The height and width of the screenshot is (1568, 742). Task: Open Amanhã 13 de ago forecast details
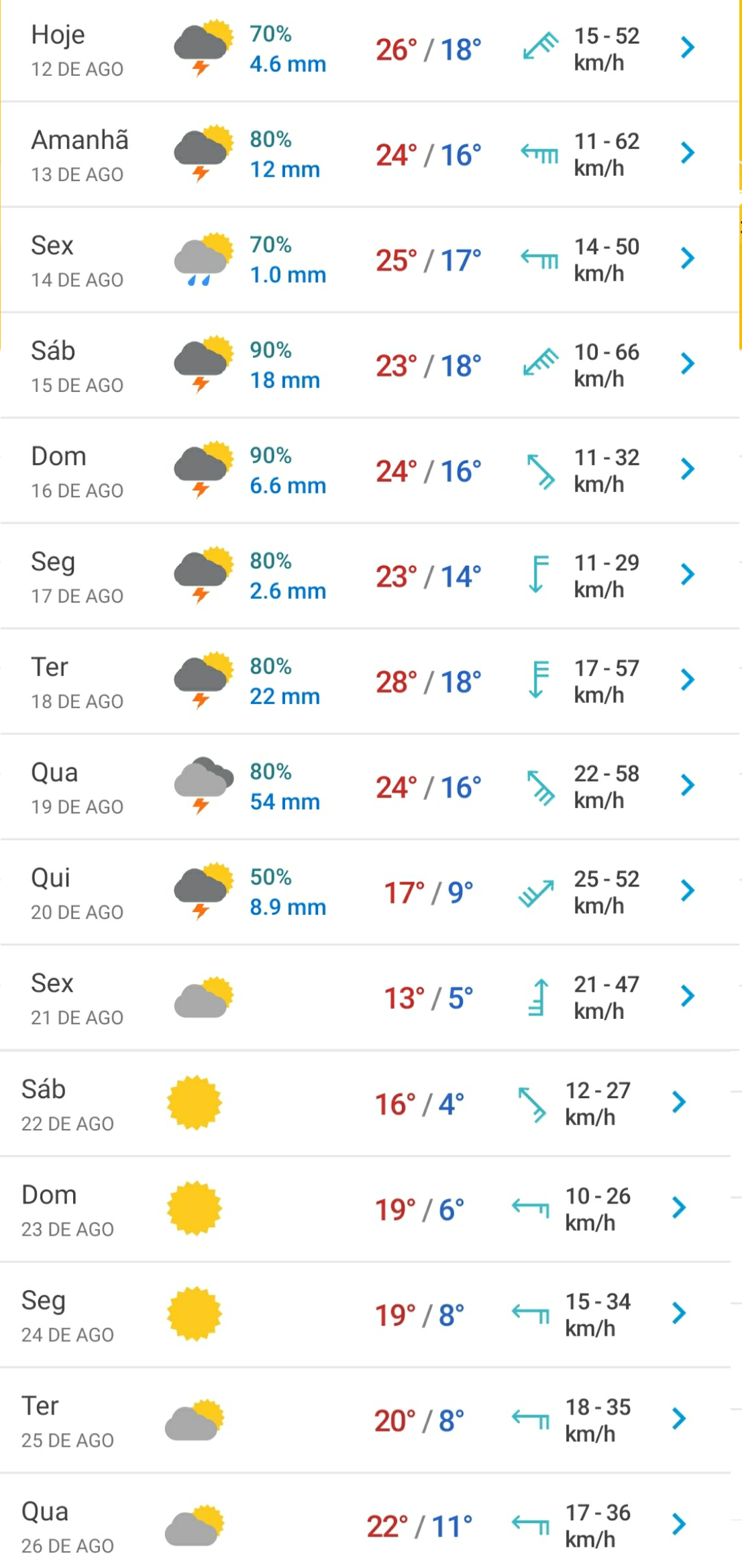tap(370, 155)
